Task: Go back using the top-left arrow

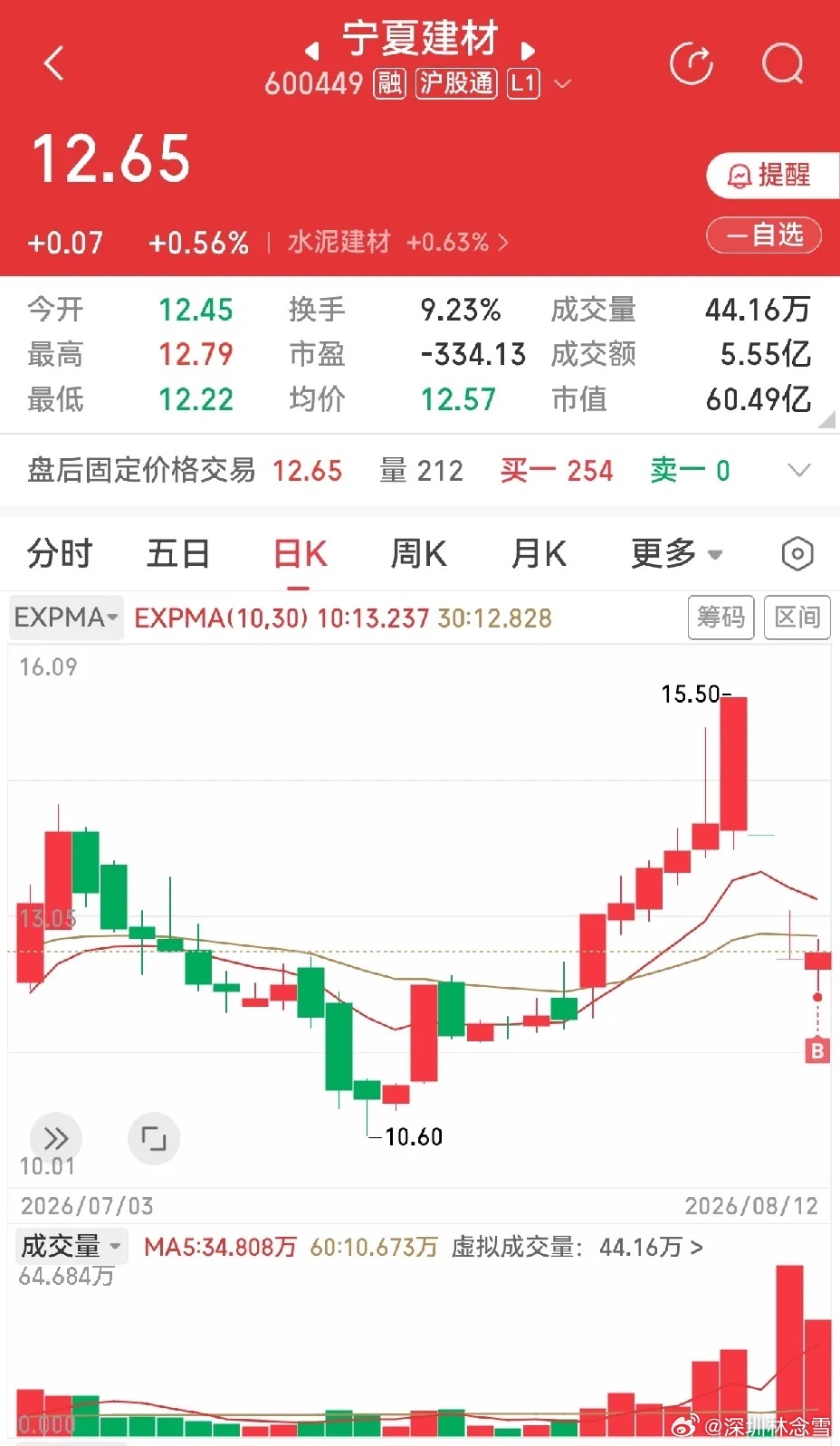Action: click(54, 63)
